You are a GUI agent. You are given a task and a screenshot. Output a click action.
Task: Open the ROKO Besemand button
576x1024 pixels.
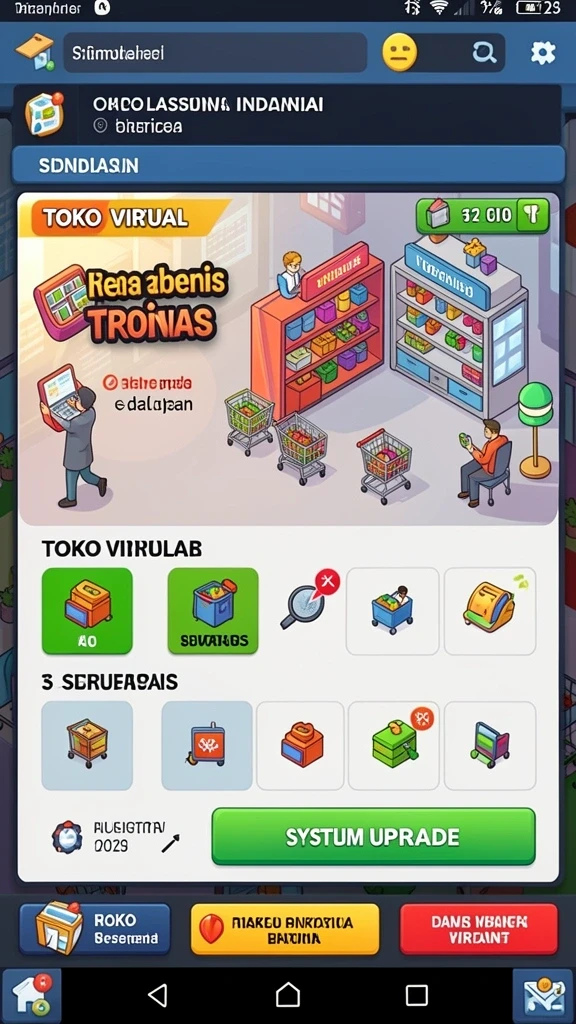point(95,929)
